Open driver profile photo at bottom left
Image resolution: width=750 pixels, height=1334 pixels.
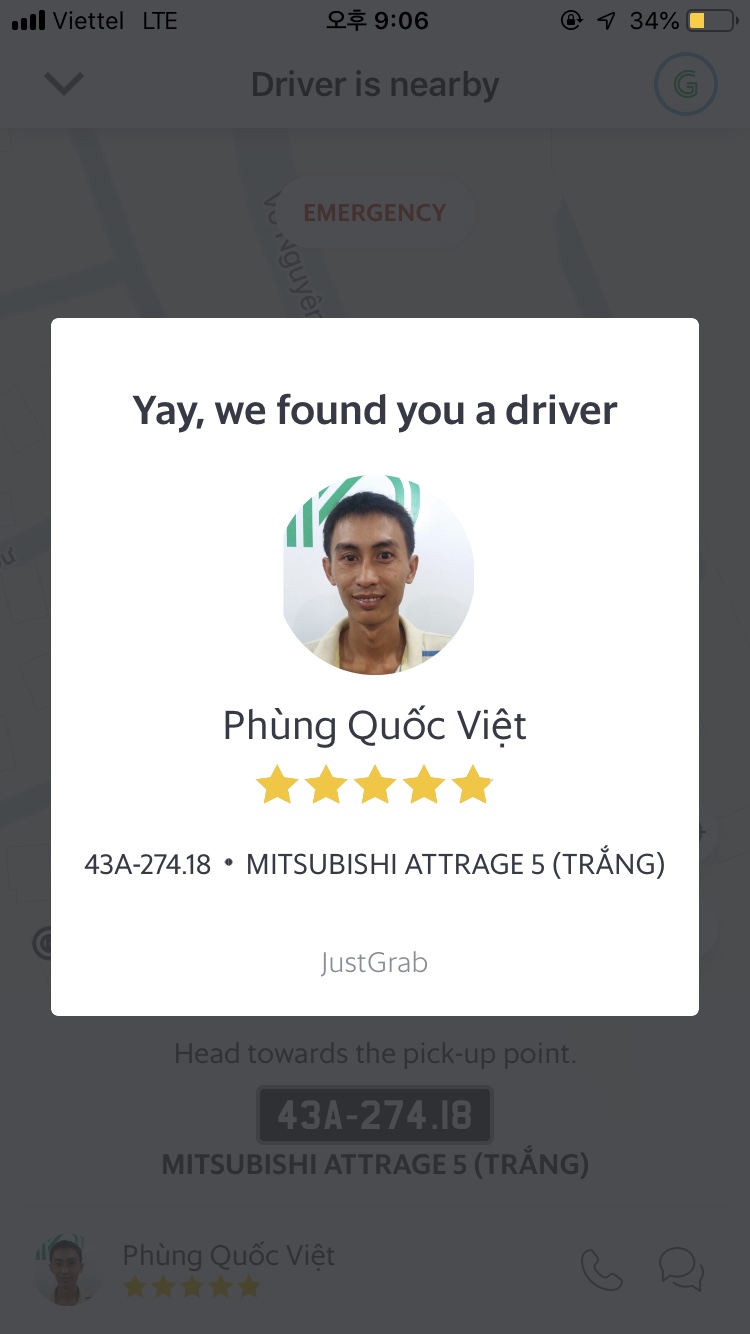pyautogui.click(x=67, y=1269)
